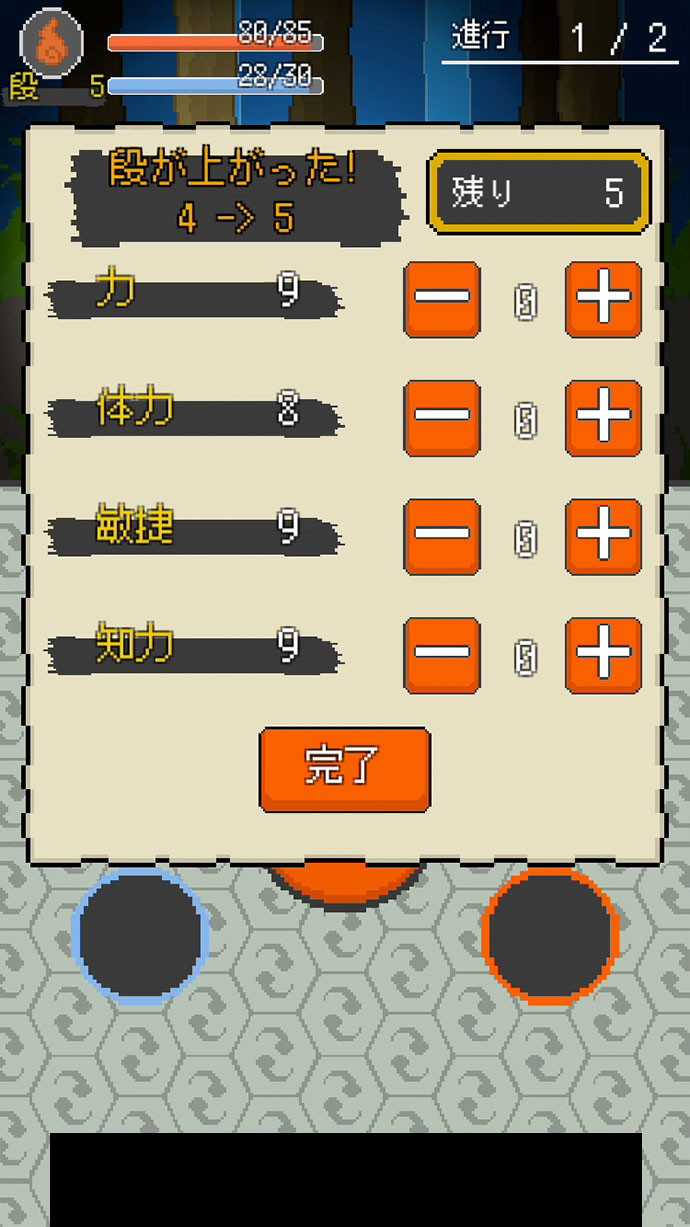
Task: Lower 敏捷 using its minus button
Action: pyautogui.click(x=441, y=537)
